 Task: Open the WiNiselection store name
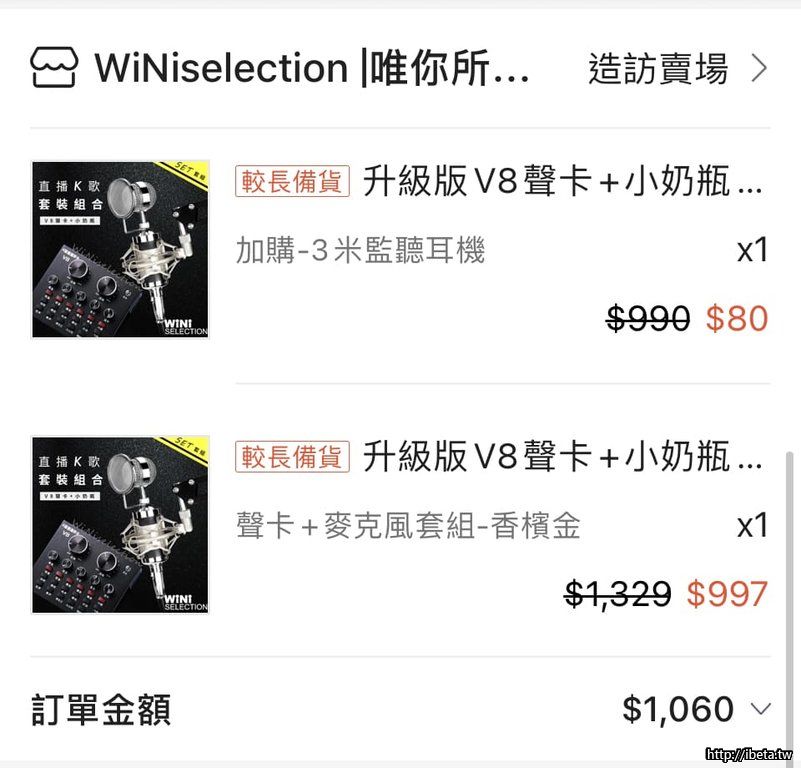coord(311,69)
